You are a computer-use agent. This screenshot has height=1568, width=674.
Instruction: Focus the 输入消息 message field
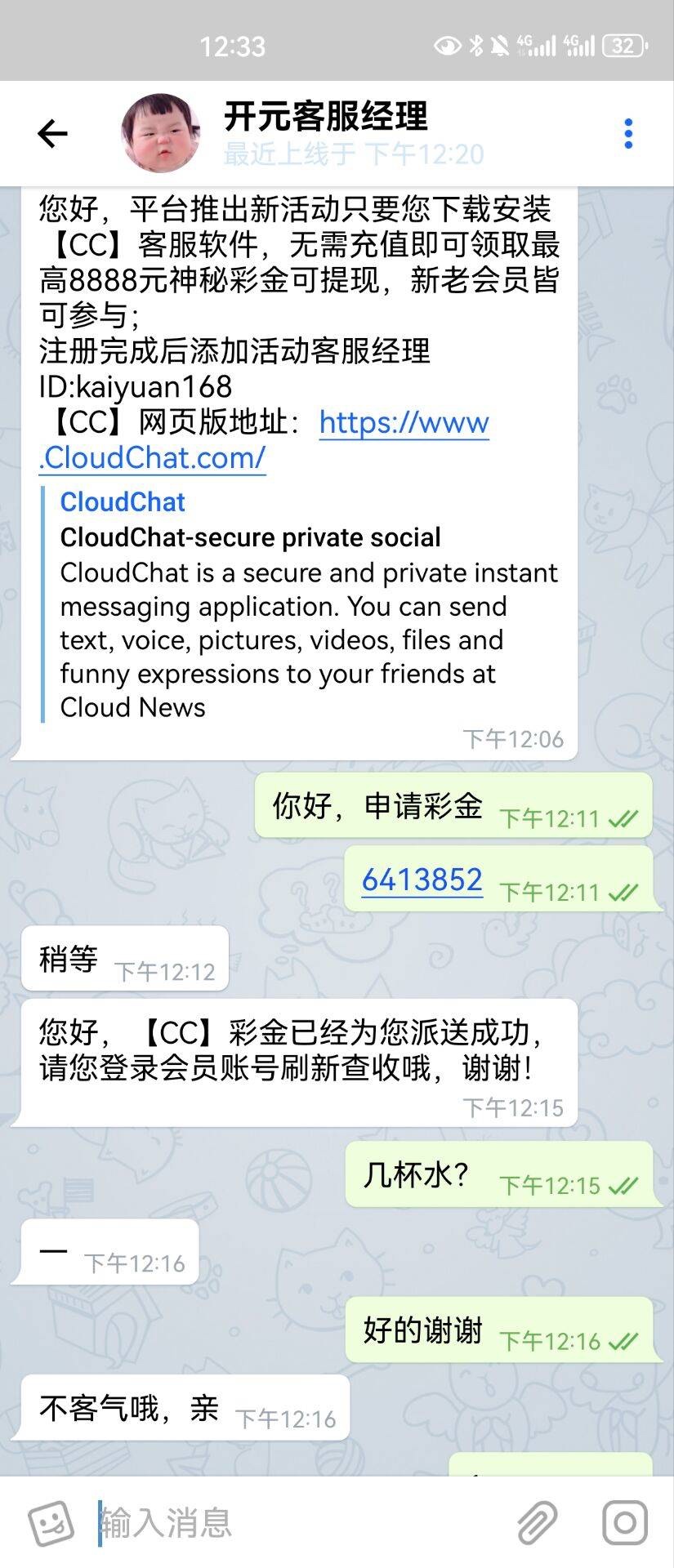coord(294,1522)
